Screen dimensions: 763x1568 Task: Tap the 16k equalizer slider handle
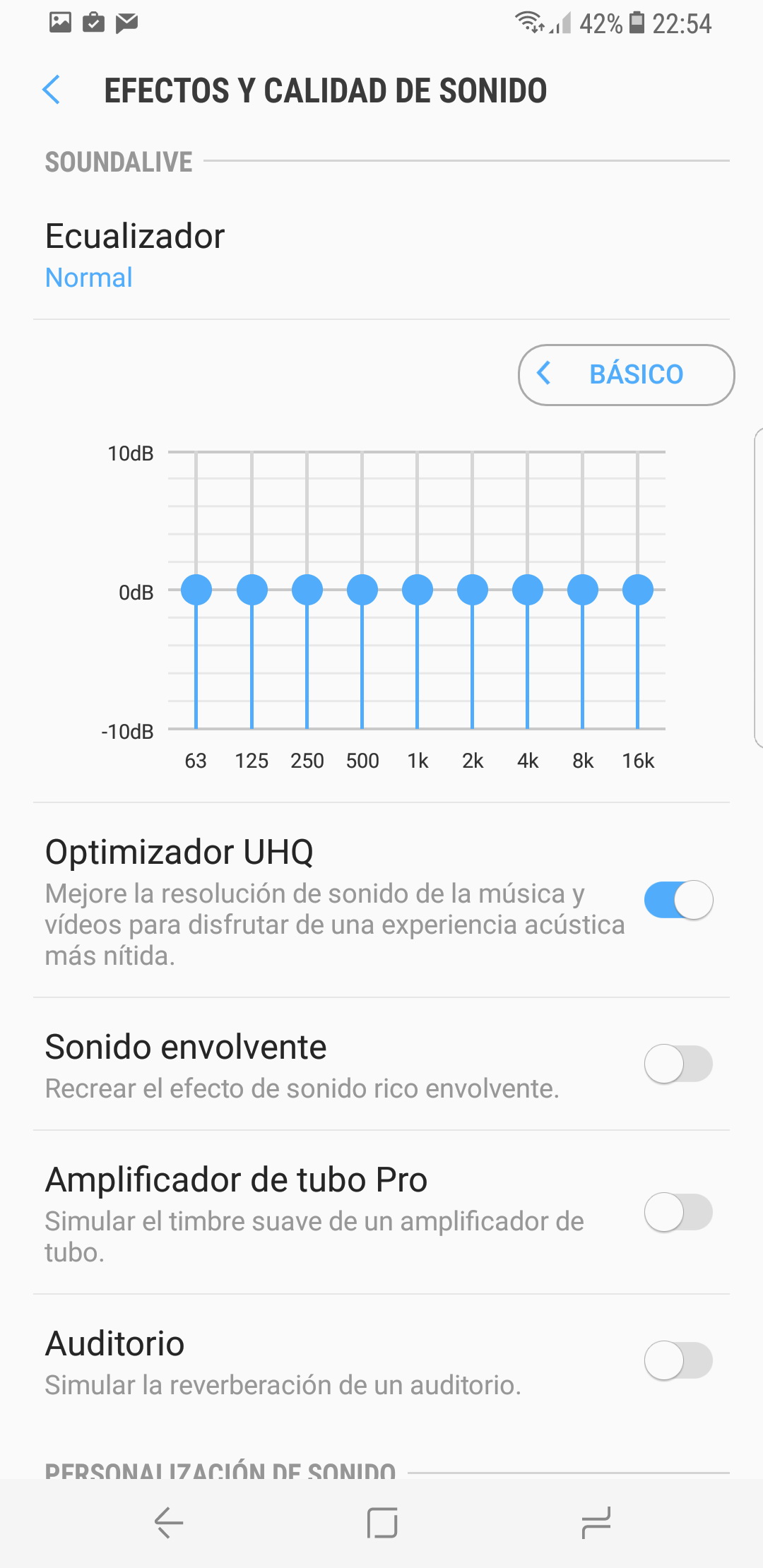(x=637, y=590)
